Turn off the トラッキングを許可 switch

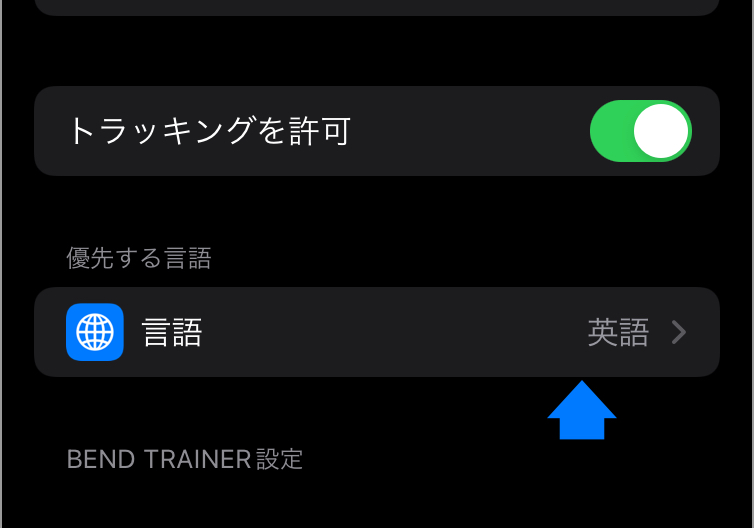(x=640, y=131)
